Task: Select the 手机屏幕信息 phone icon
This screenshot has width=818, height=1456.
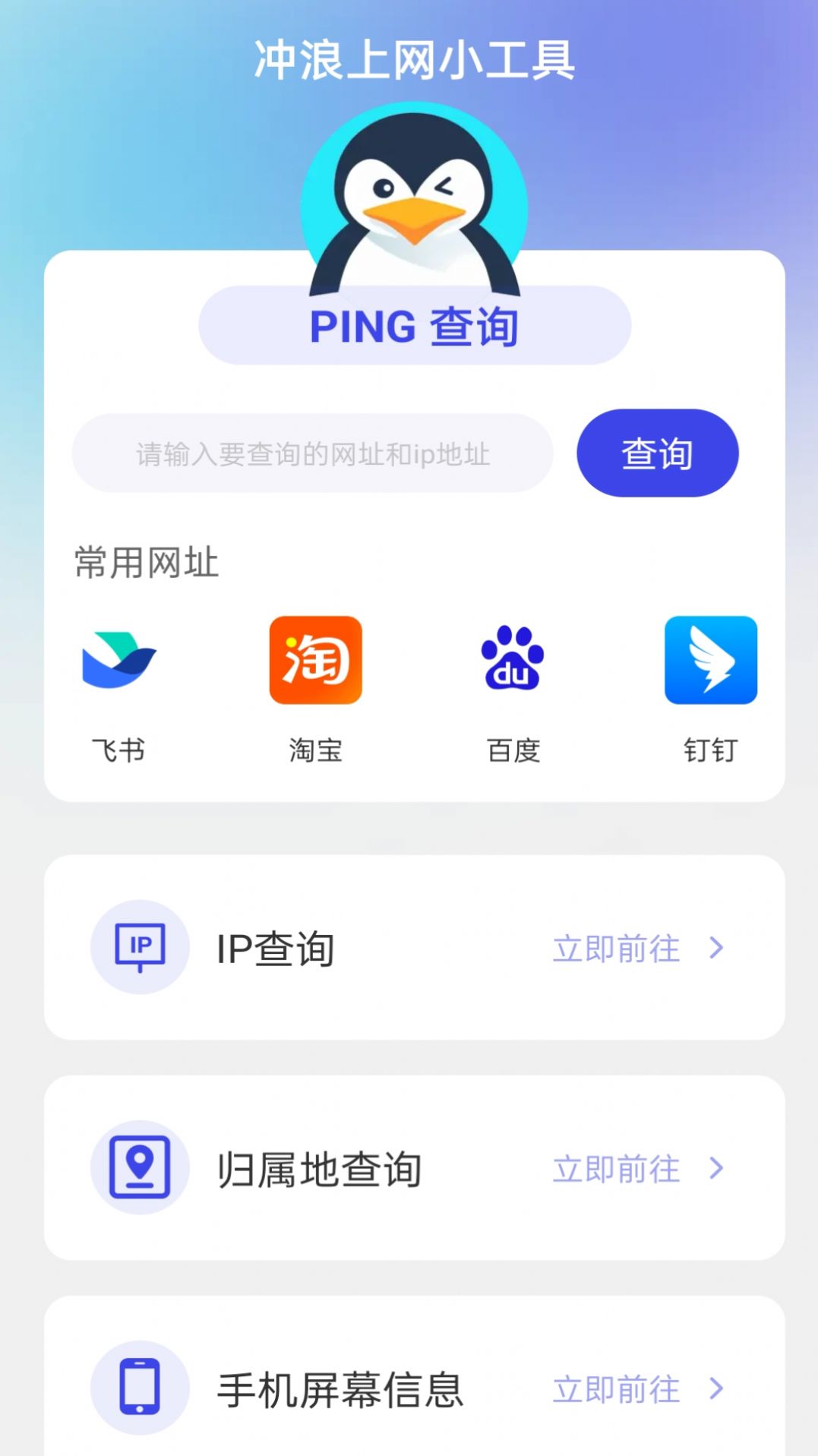Action: coord(141,1388)
